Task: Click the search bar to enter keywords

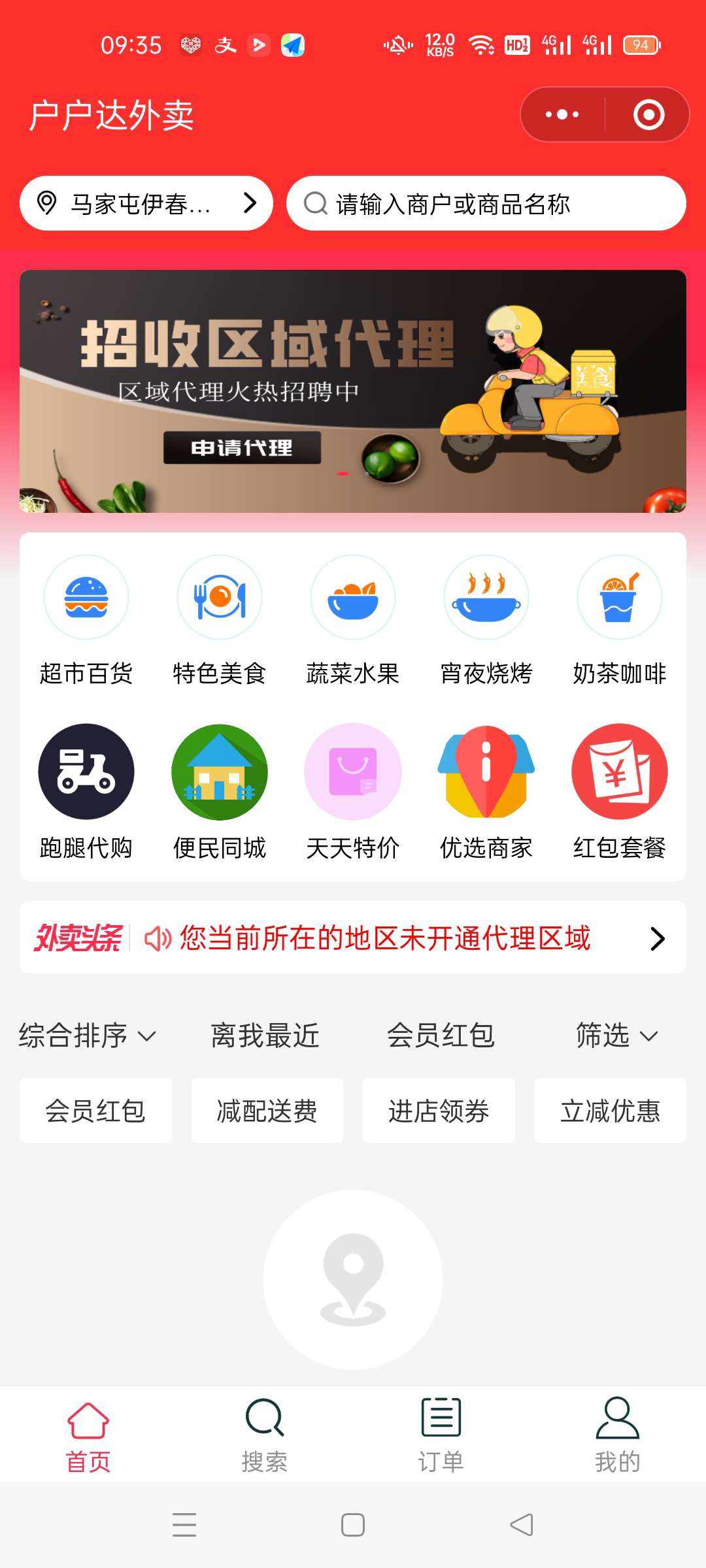Action: [486, 203]
